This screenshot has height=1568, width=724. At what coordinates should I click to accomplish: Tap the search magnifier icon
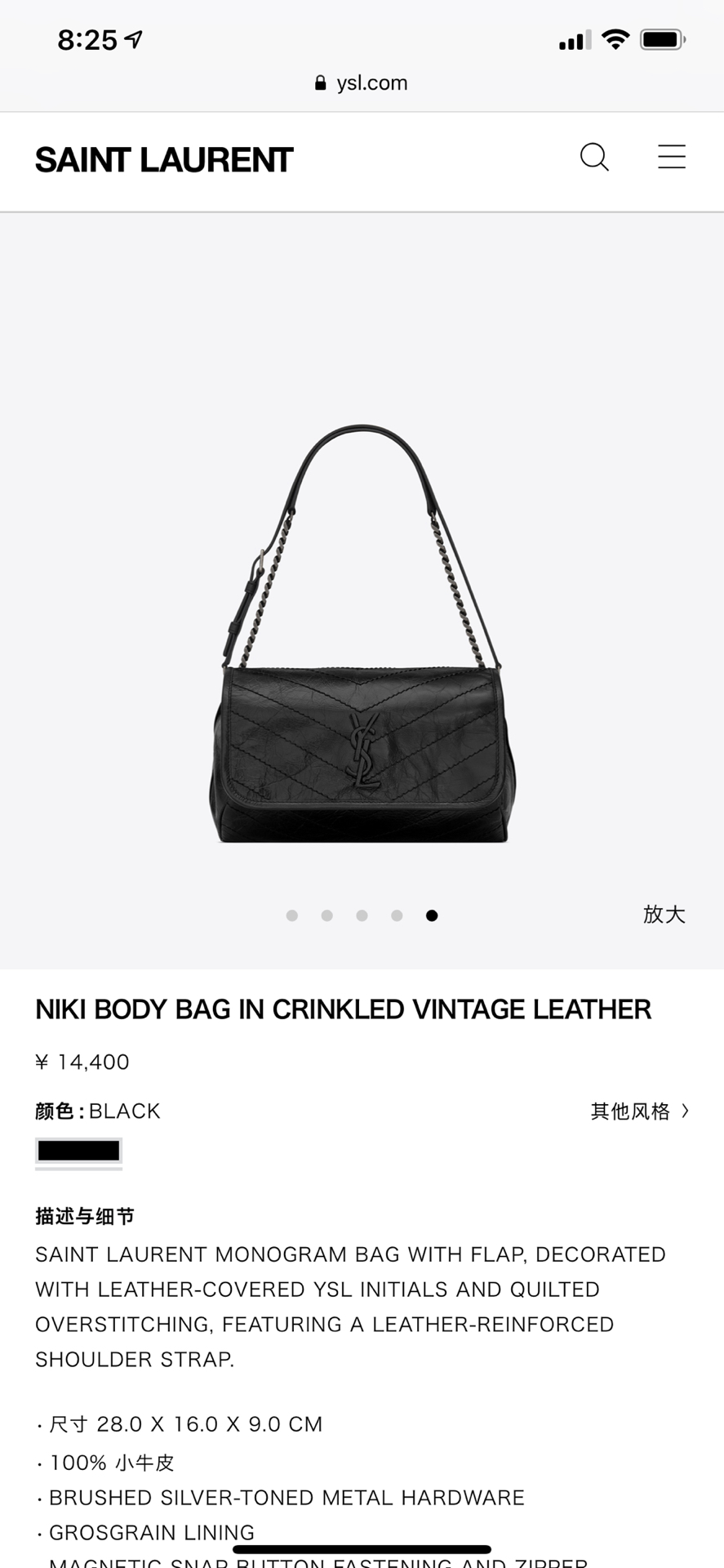595,157
